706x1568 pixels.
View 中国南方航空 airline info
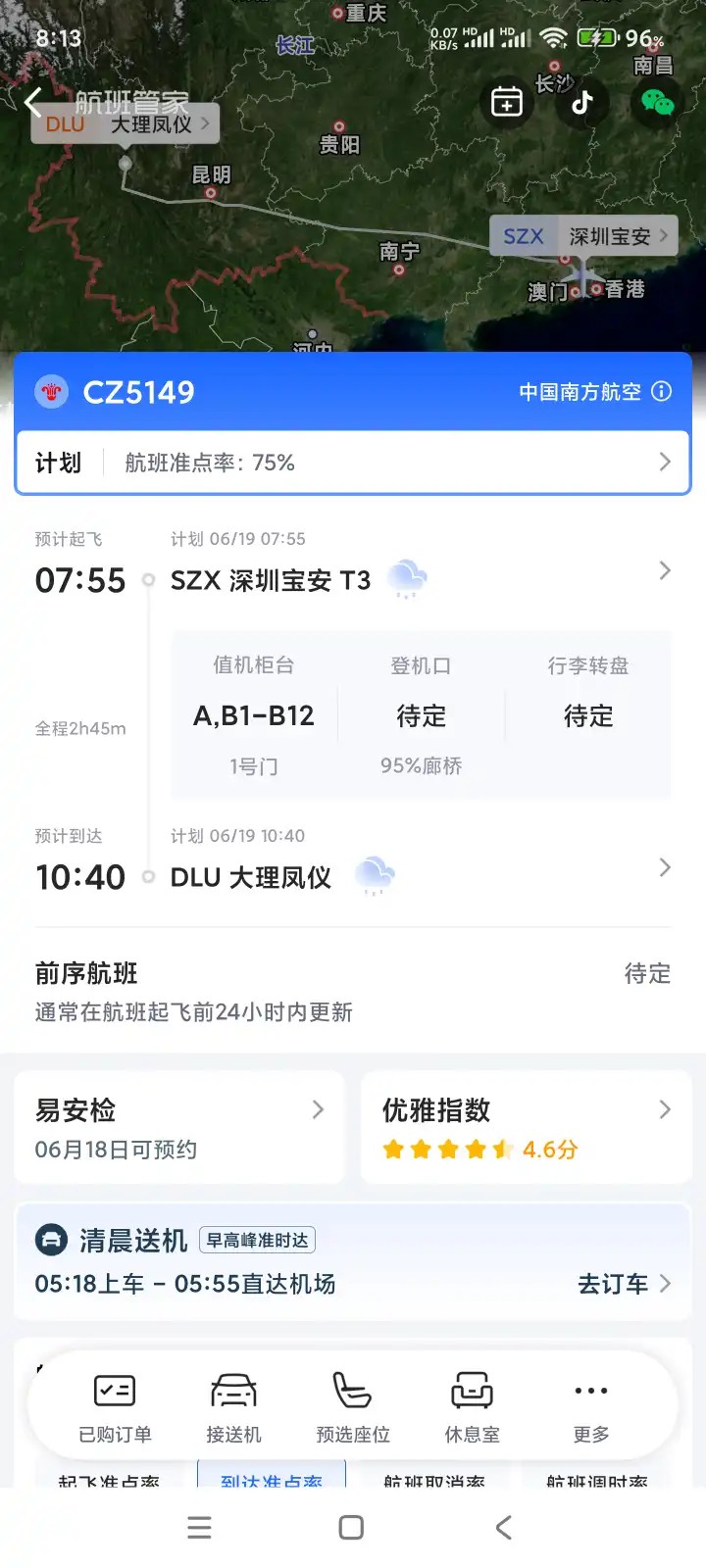point(594,392)
